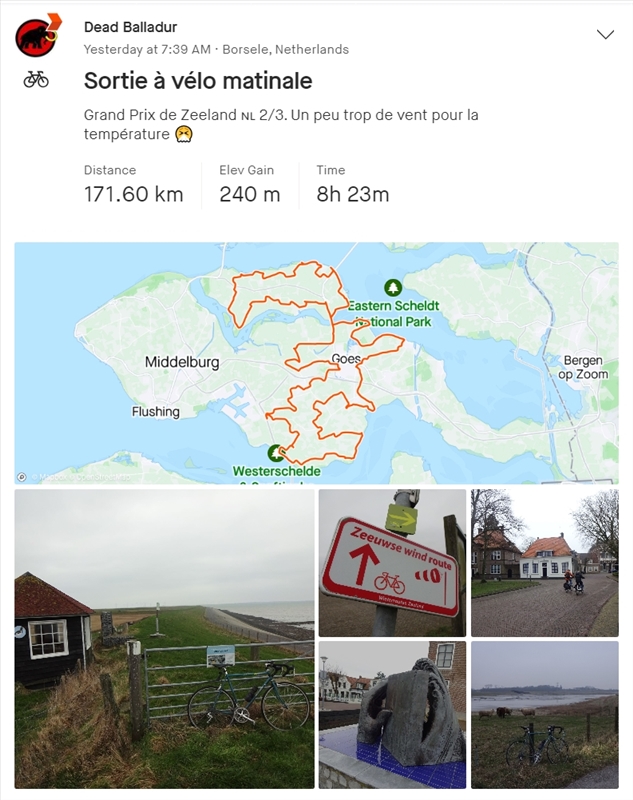The height and width of the screenshot is (800, 633).
Task: Open the Dead Balladur profile name
Action: (130, 27)
